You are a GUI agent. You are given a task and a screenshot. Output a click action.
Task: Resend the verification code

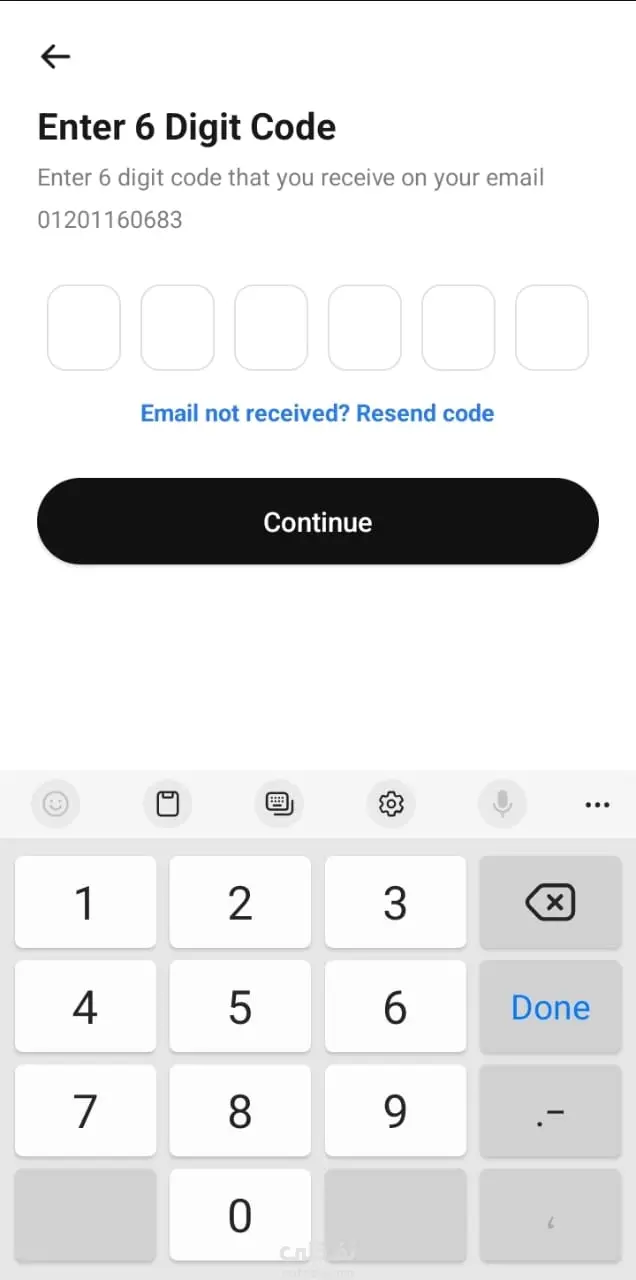(424, 413)
